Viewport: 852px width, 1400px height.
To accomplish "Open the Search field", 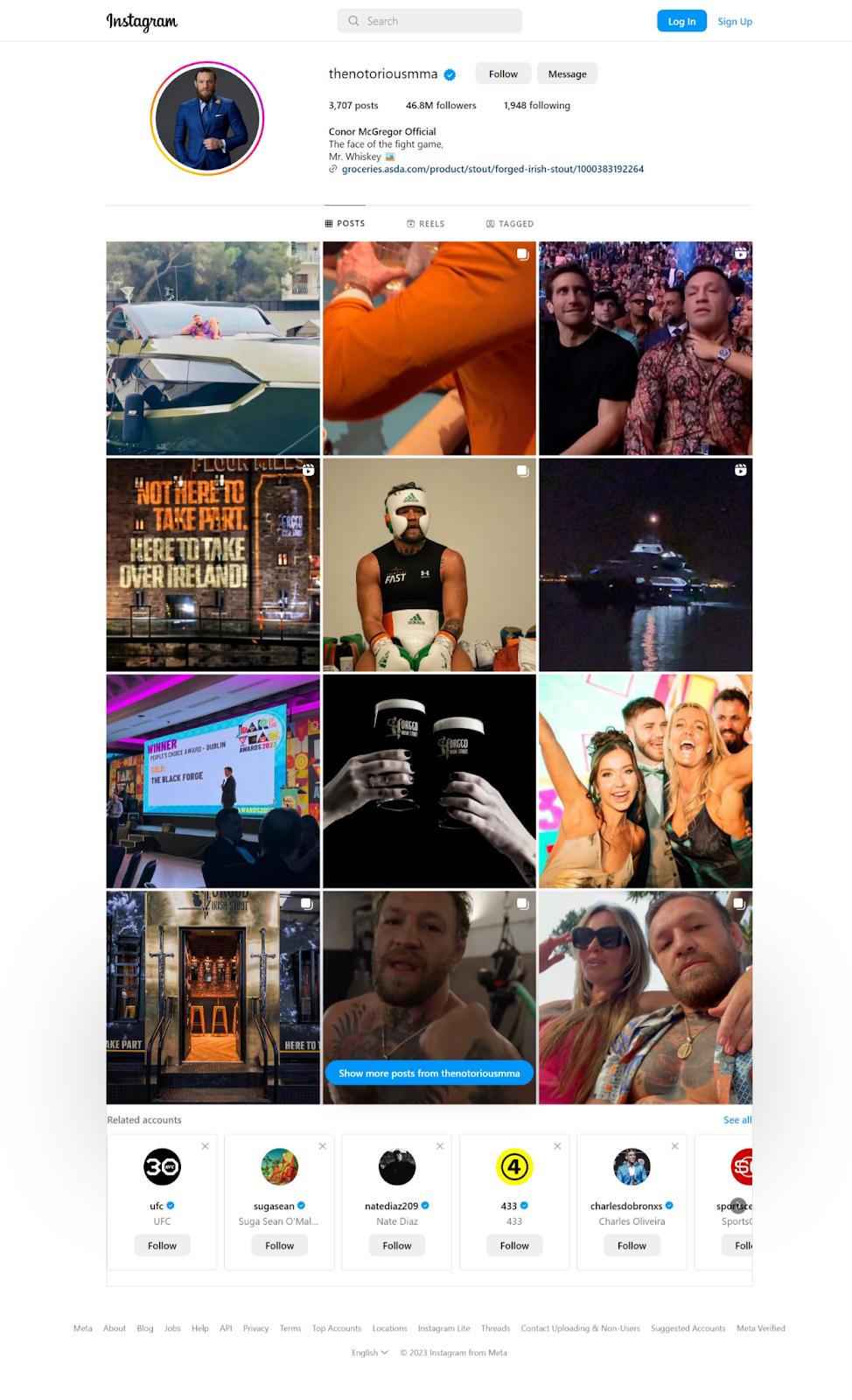I will (429, 21).
